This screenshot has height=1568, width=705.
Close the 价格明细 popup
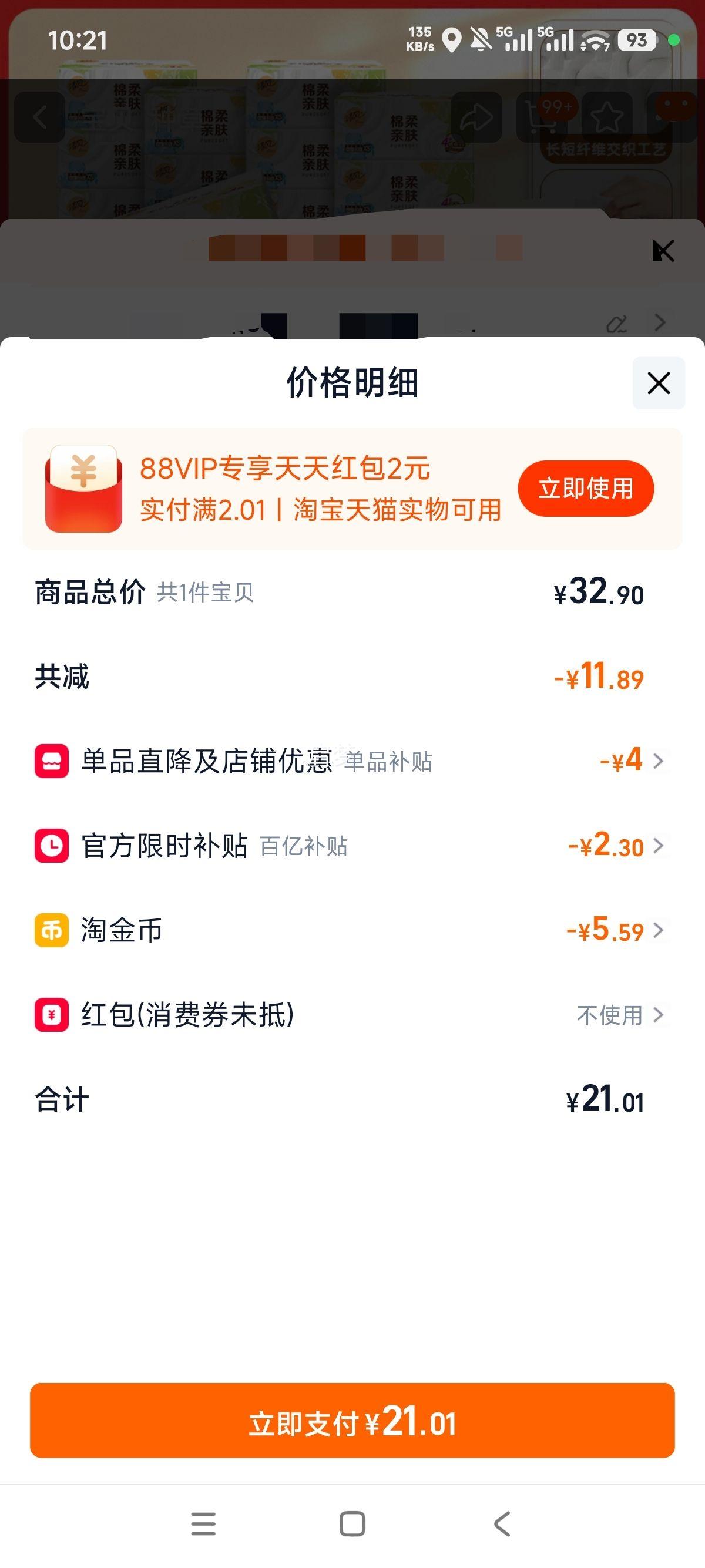pos(657,383)
